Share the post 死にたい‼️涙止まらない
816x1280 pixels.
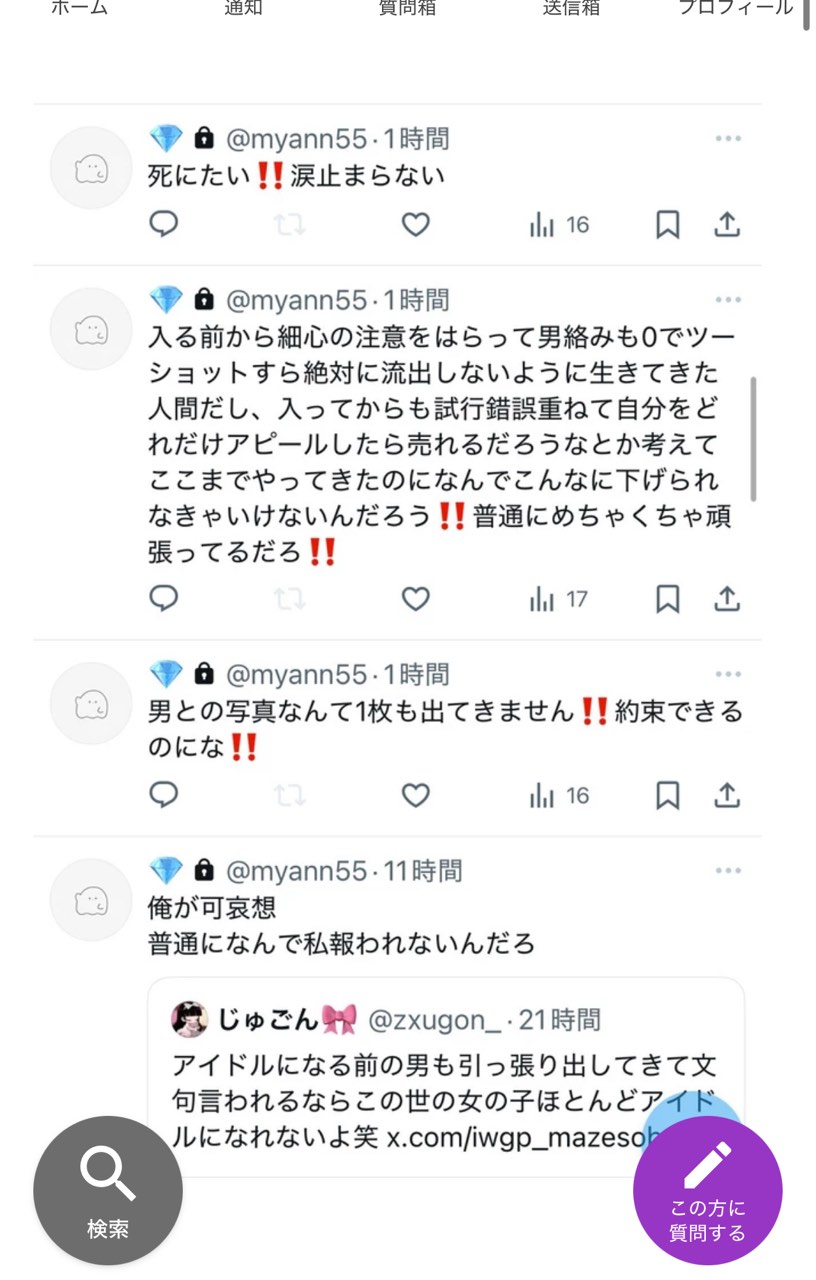point(727,225)
